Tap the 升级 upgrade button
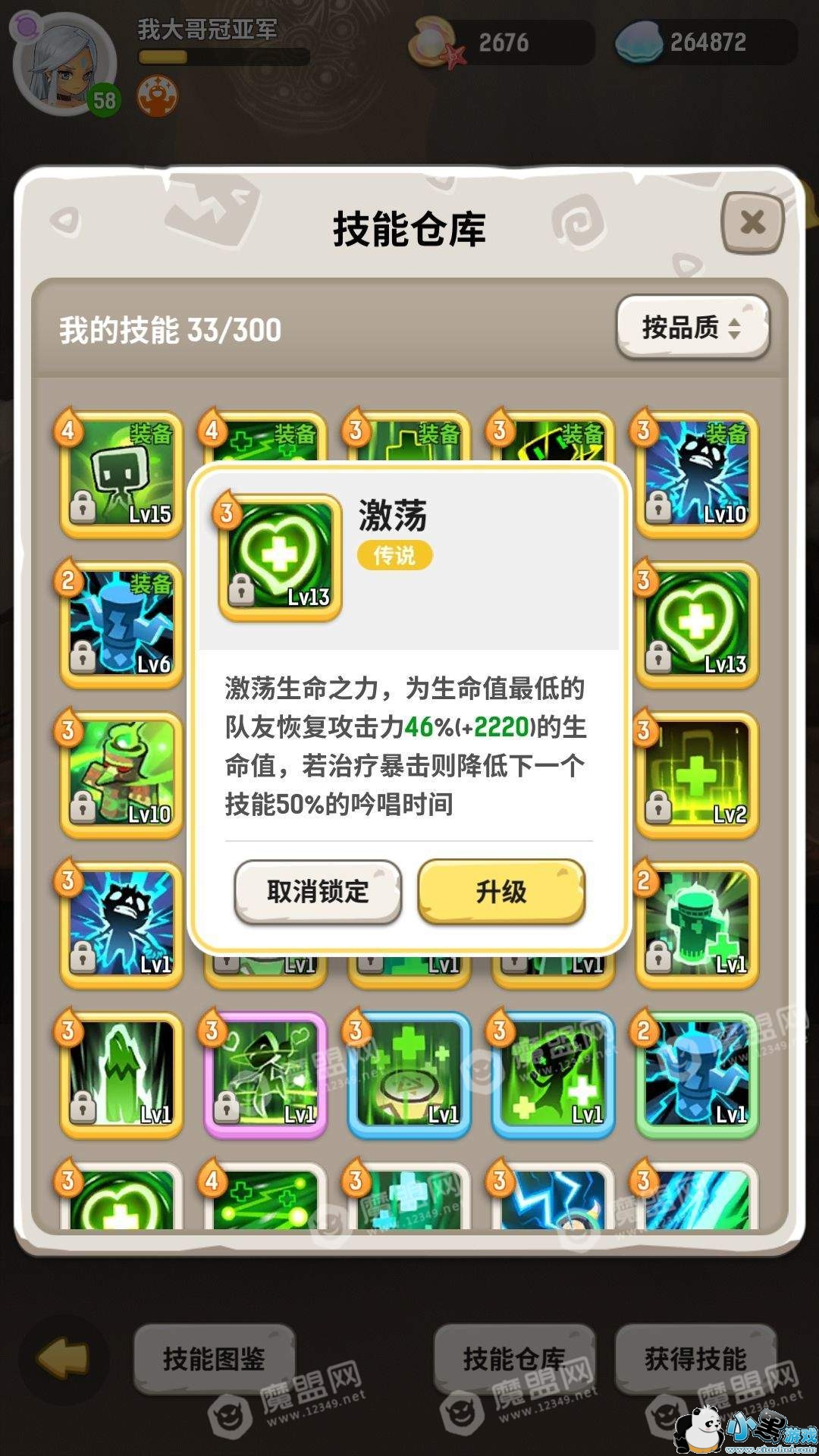 [501, 892]
